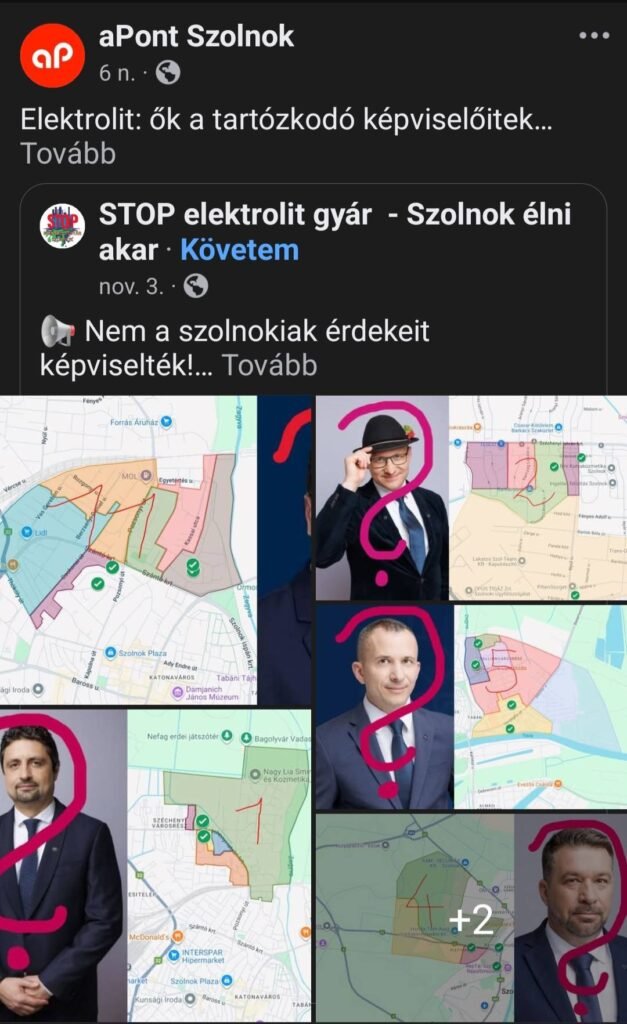Tap Követem next to the shared page
Image resolution: width=627 pixels, height=1024 pixels.
click(240, 249)
